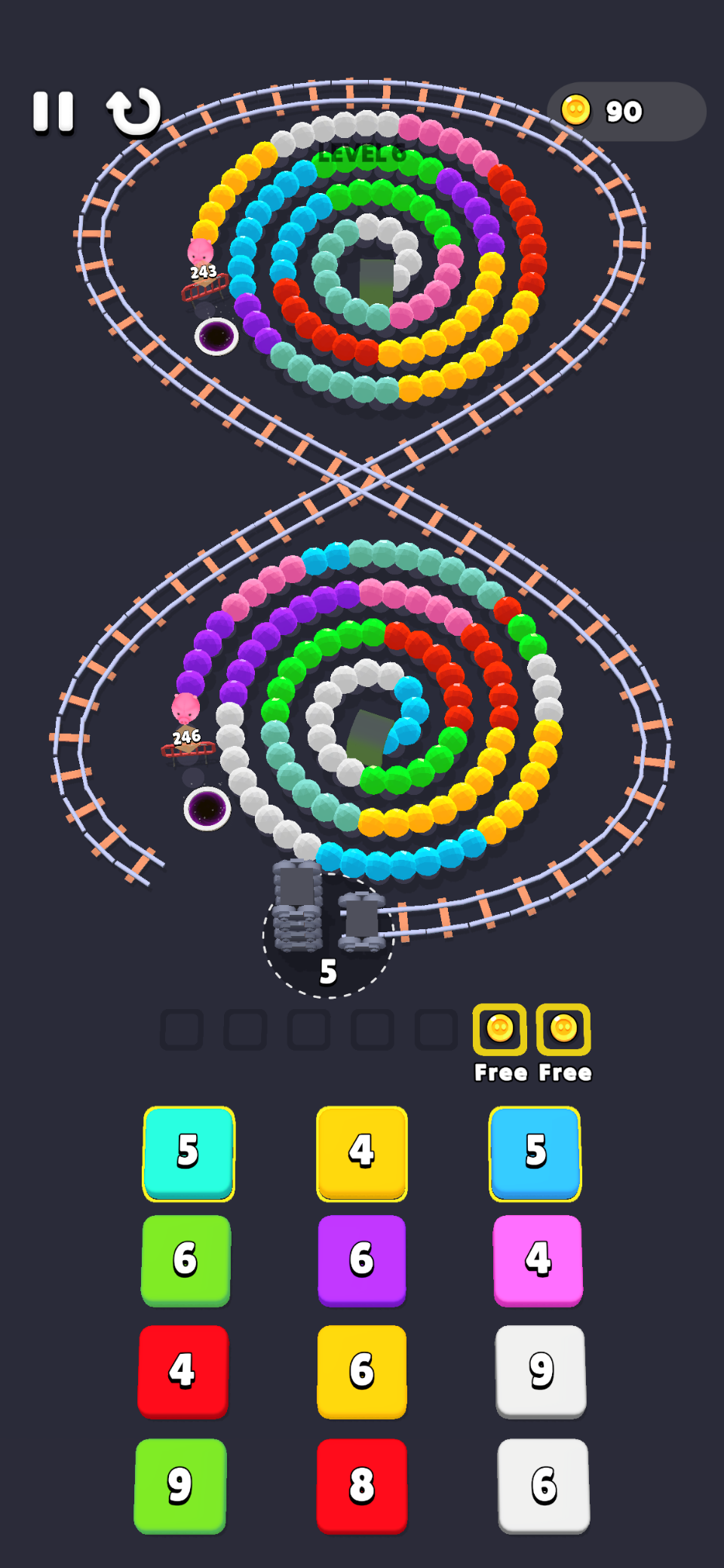Restart the level

(134, 112)
